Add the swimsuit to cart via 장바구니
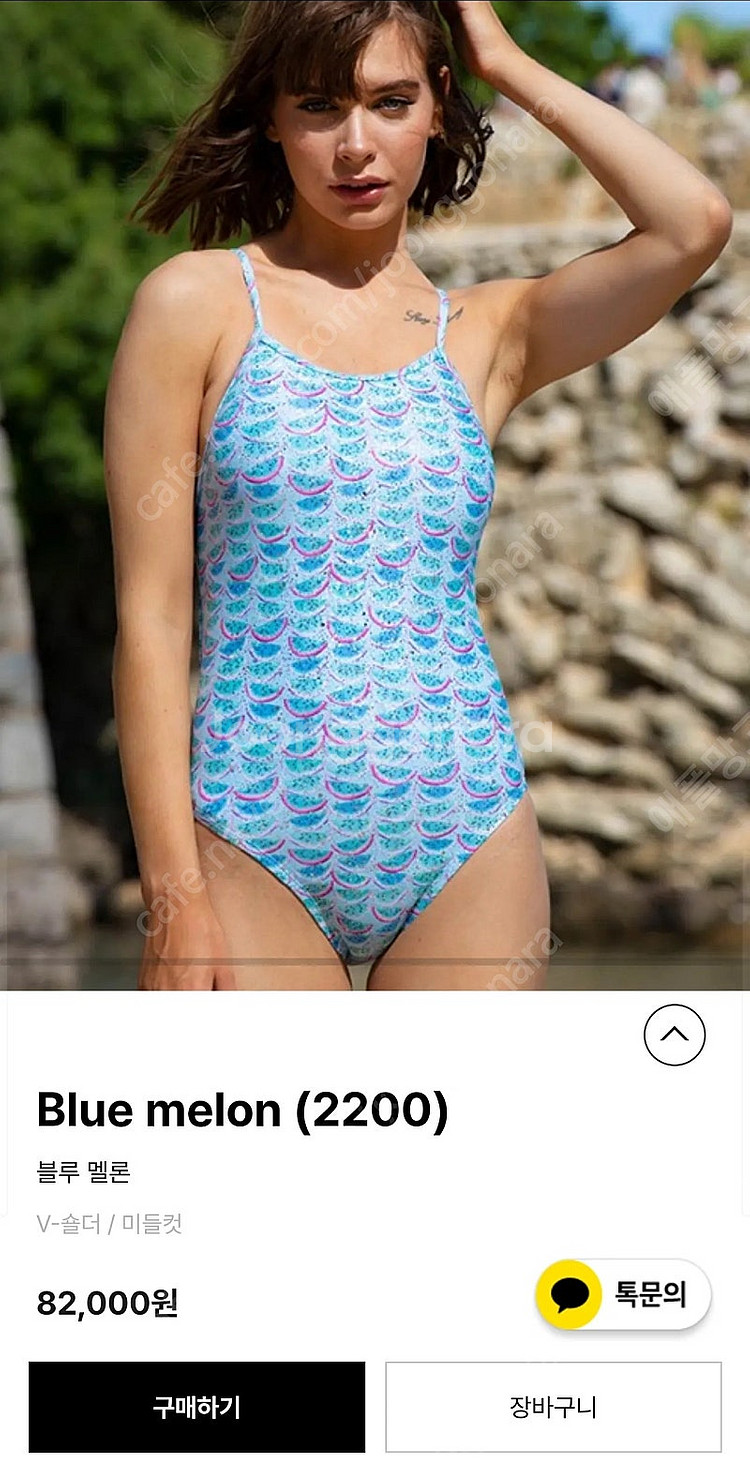The width and height of the screenshot is (750, 1471). click(x=553, y=1407)
